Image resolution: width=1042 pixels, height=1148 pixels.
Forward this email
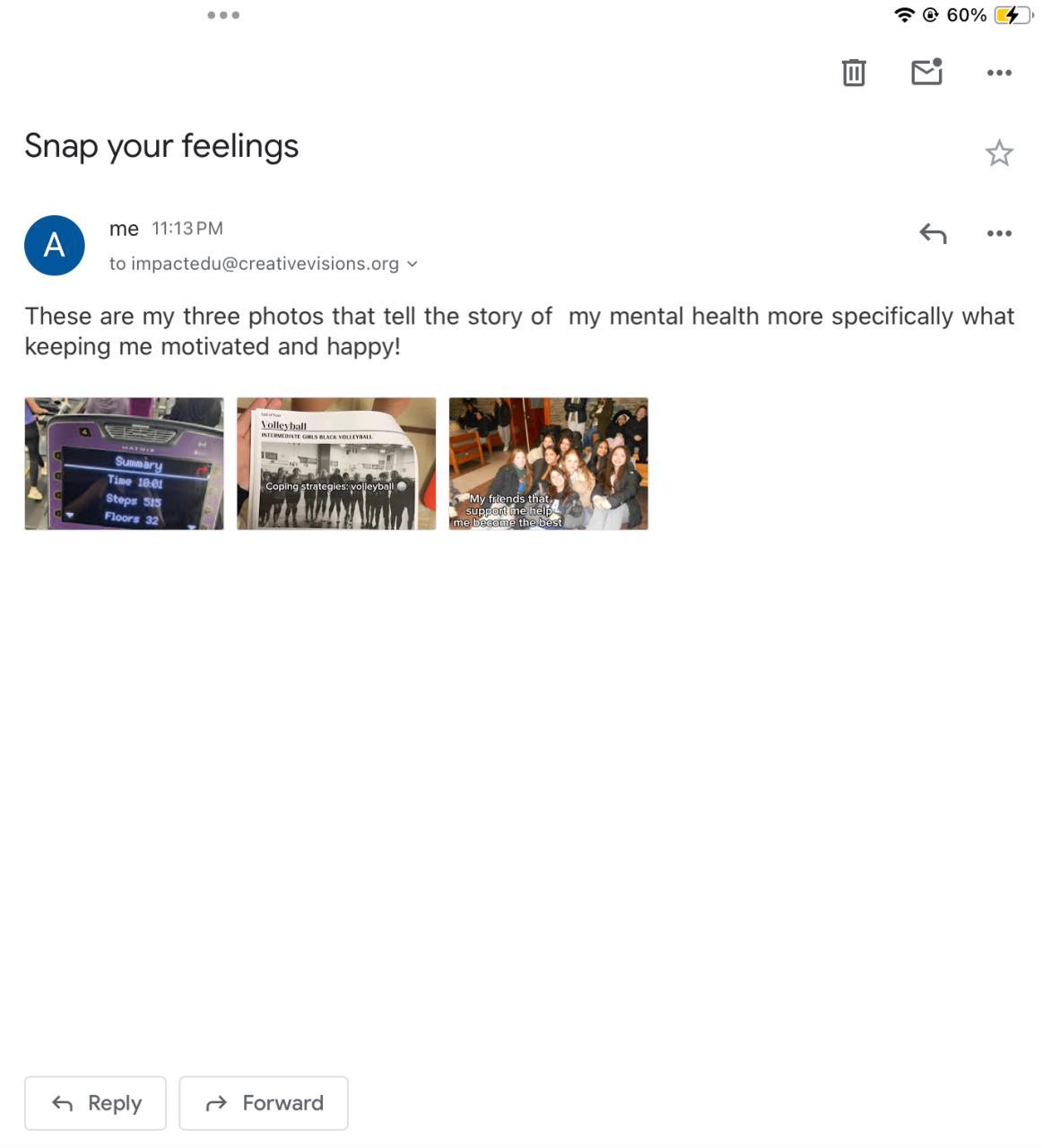pyautogui.click(x=263, y=1103)
